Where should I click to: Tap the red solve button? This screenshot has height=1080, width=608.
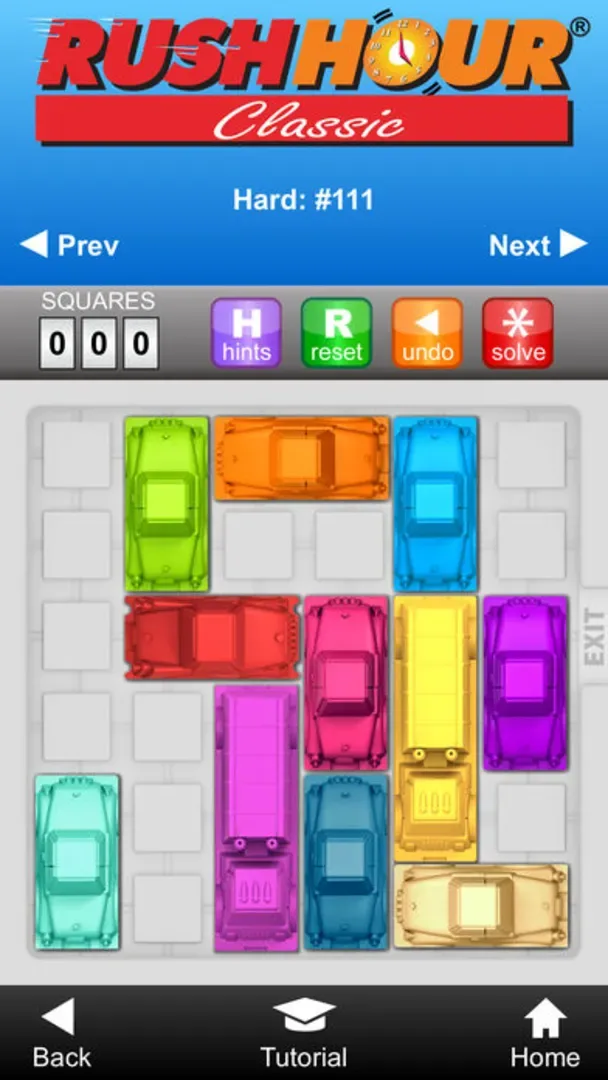[x=518, y=333]
